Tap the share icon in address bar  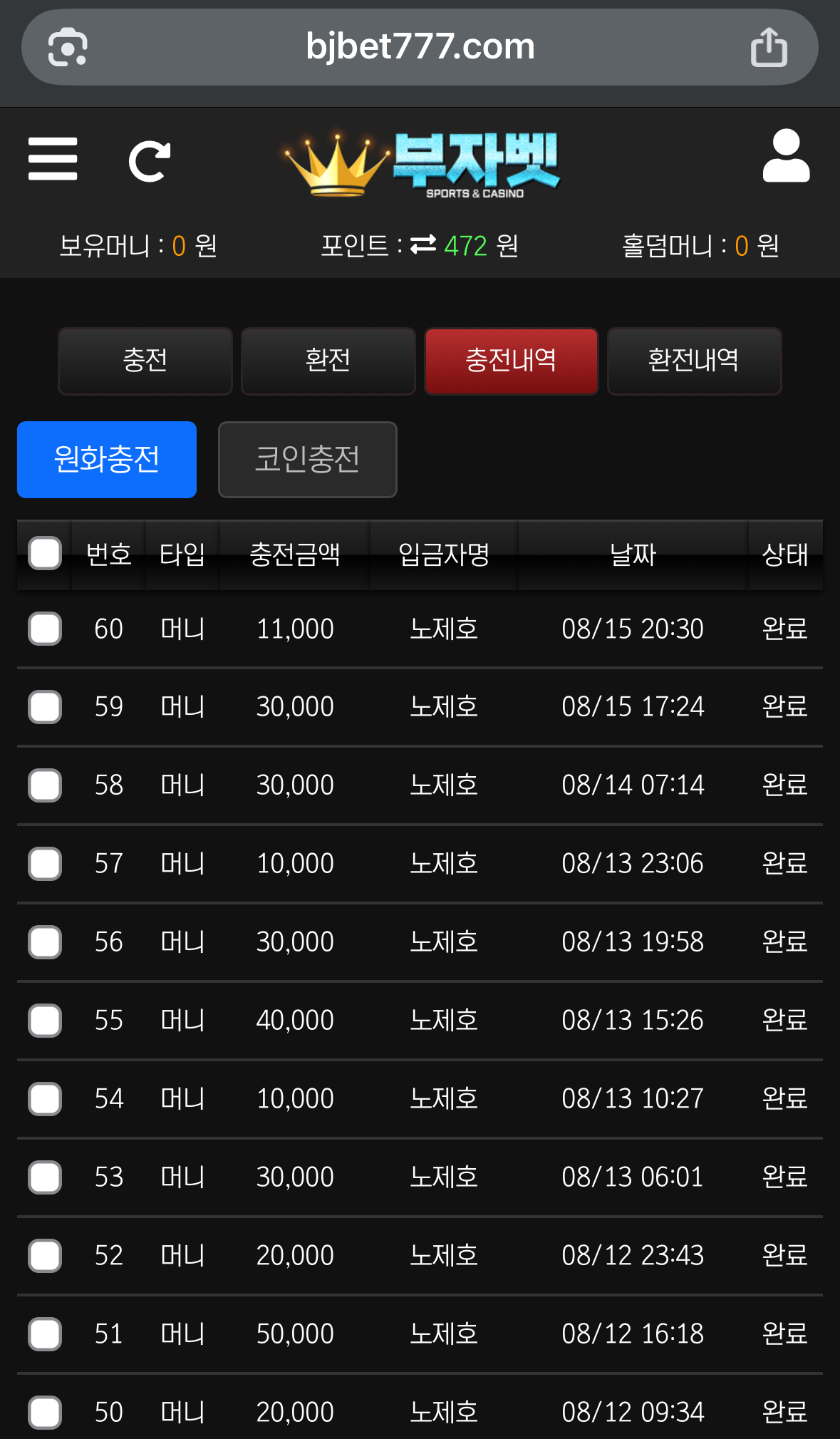[769, 47]
